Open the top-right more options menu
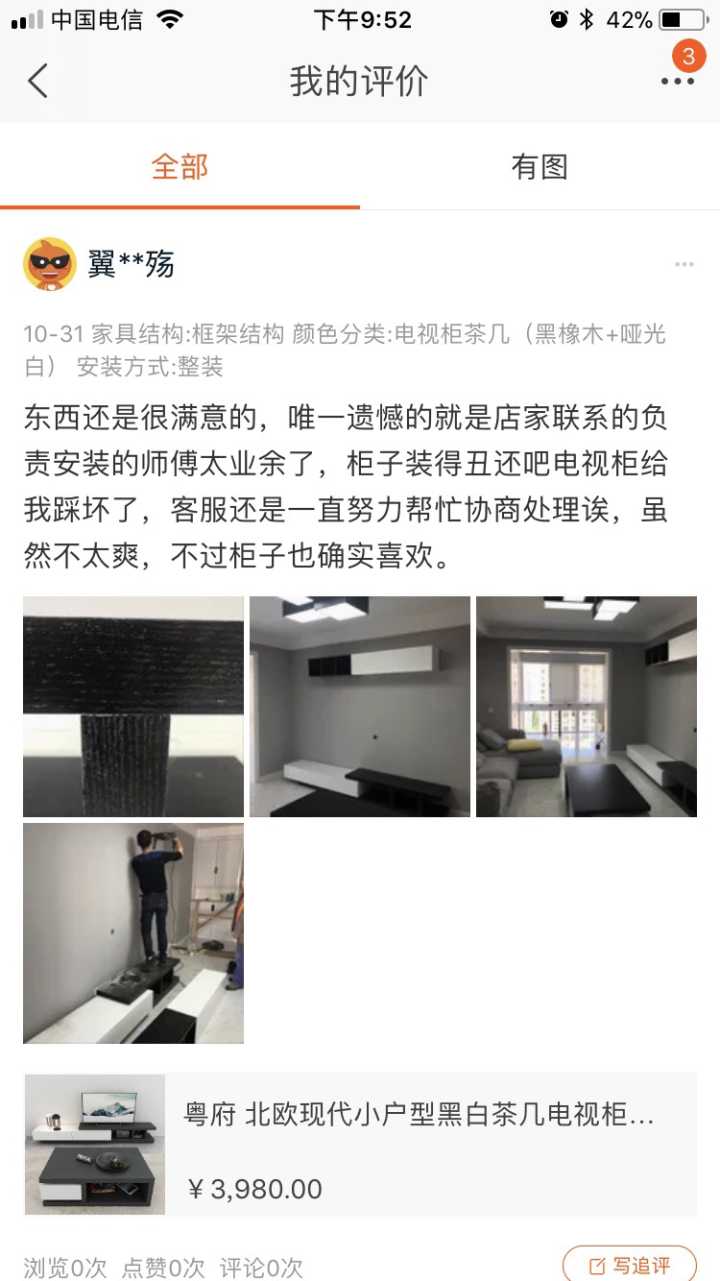720x1281 pixels. coord(677,81)
